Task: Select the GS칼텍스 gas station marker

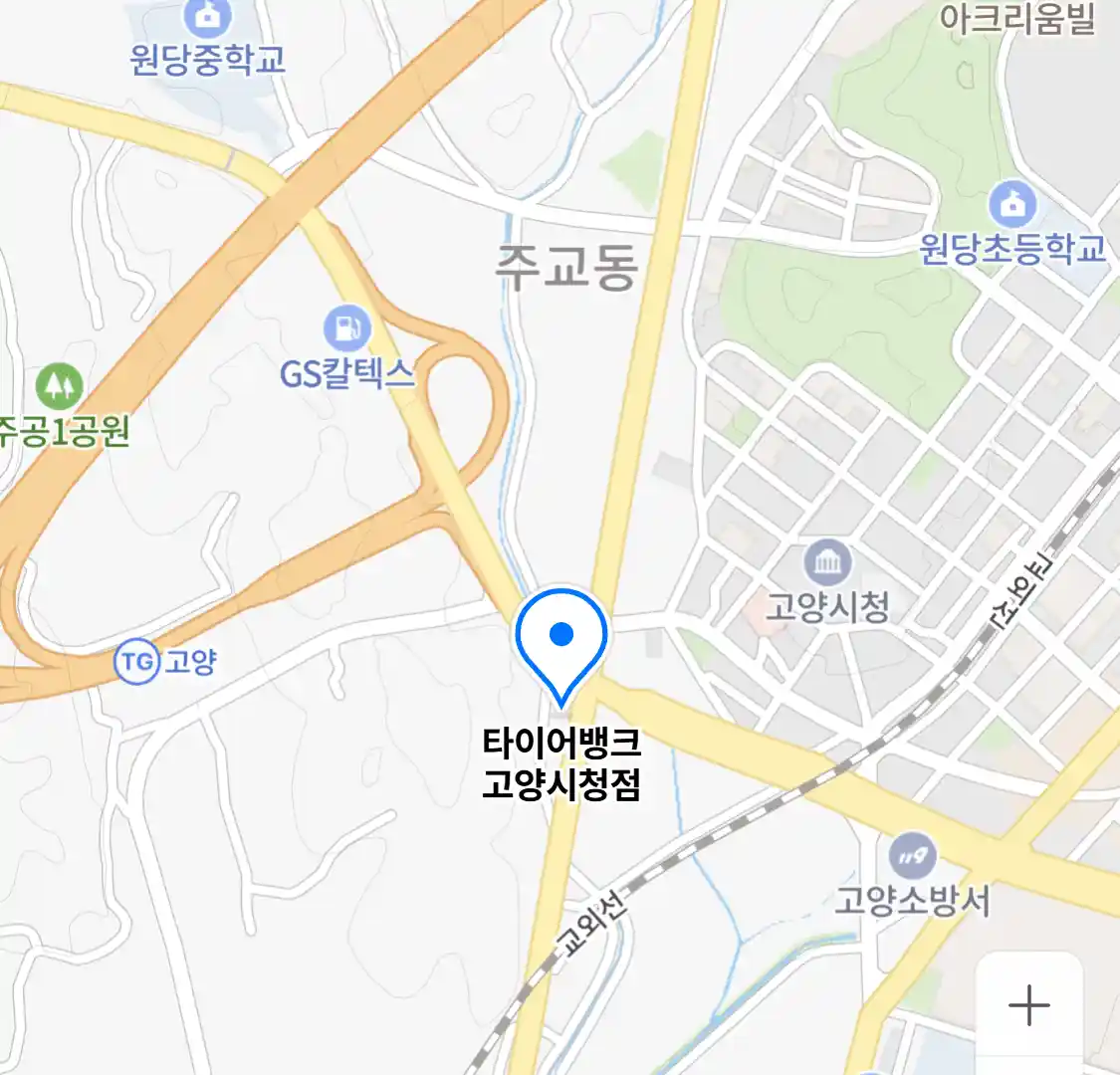Action: [x=346, y=327]
